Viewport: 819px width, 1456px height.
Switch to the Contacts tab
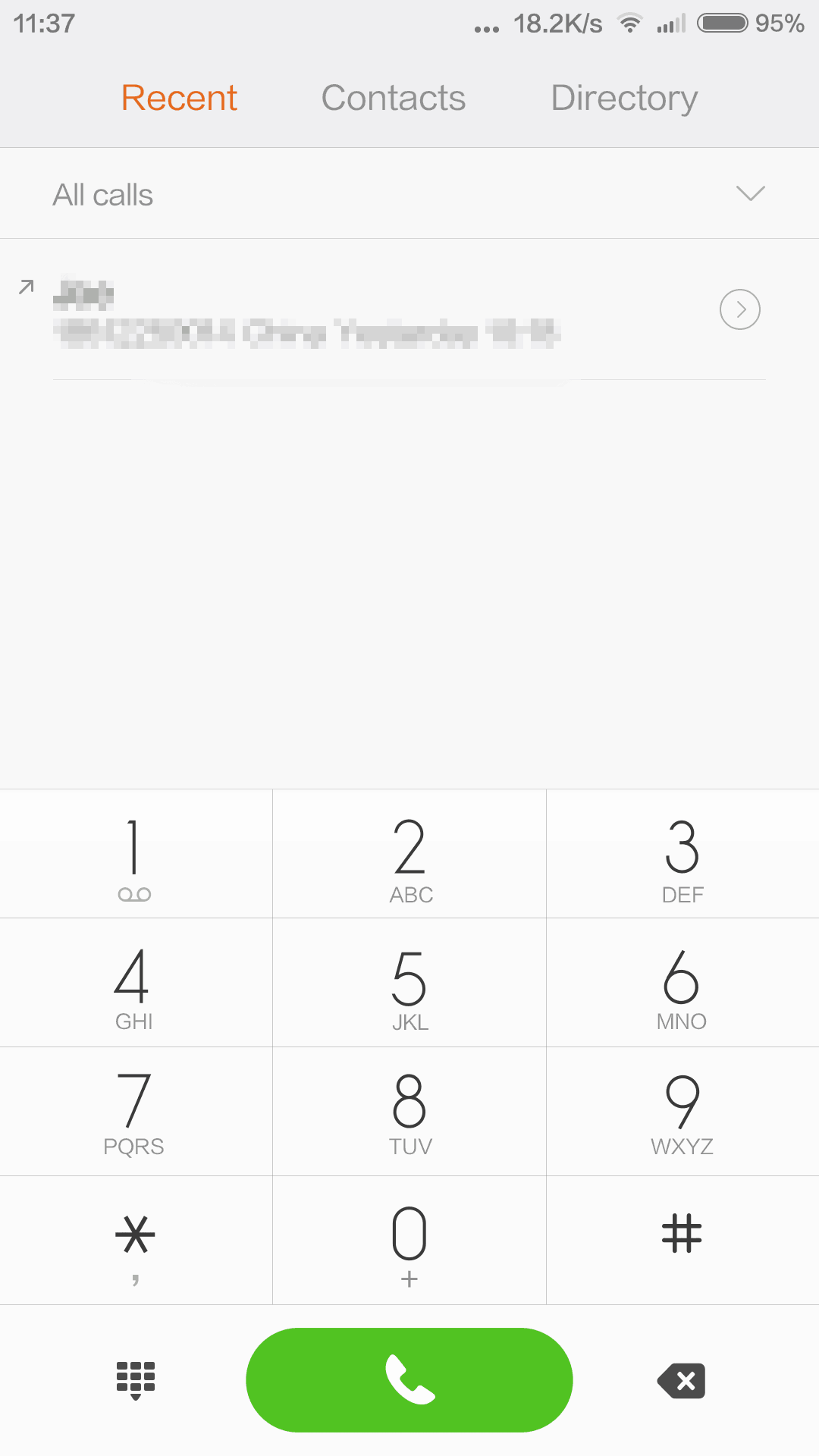pos(393,98)
